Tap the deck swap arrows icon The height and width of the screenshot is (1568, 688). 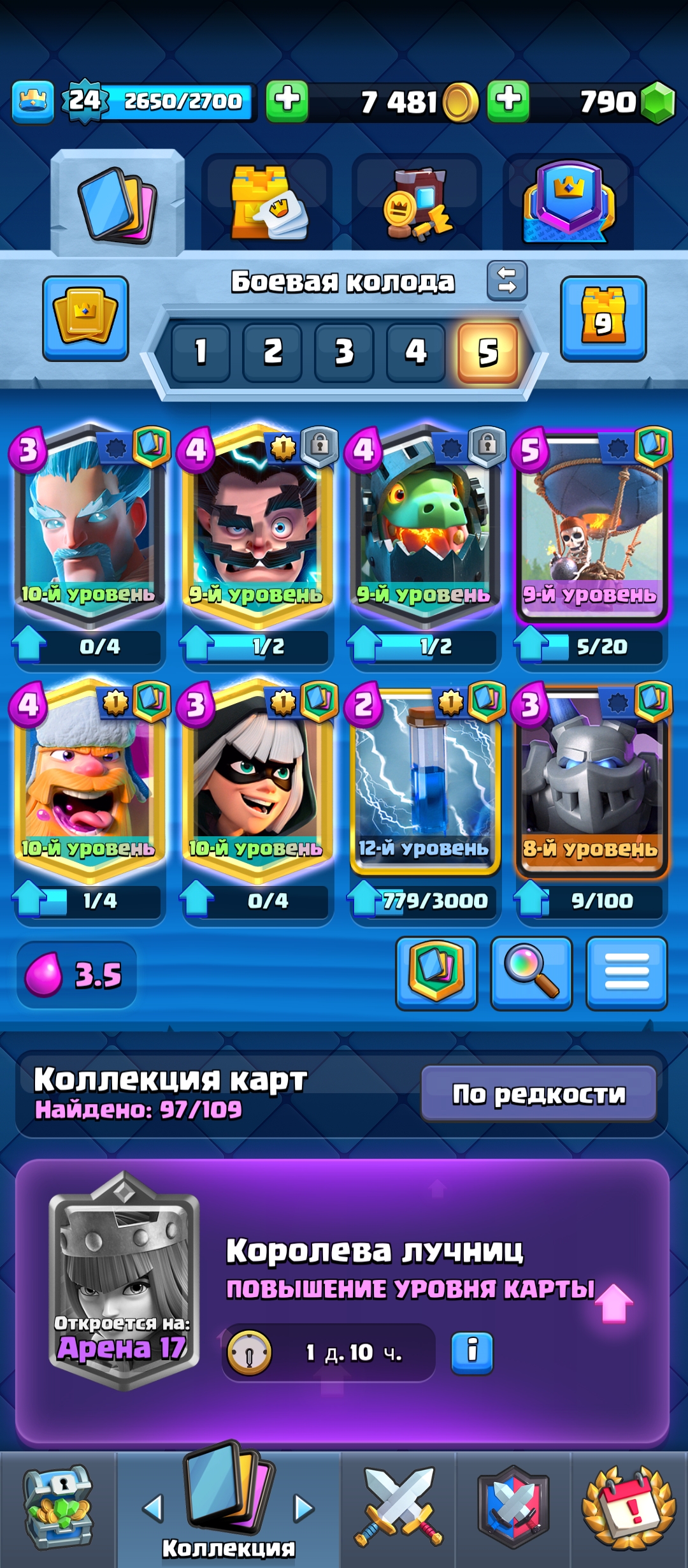pos(507,280)
